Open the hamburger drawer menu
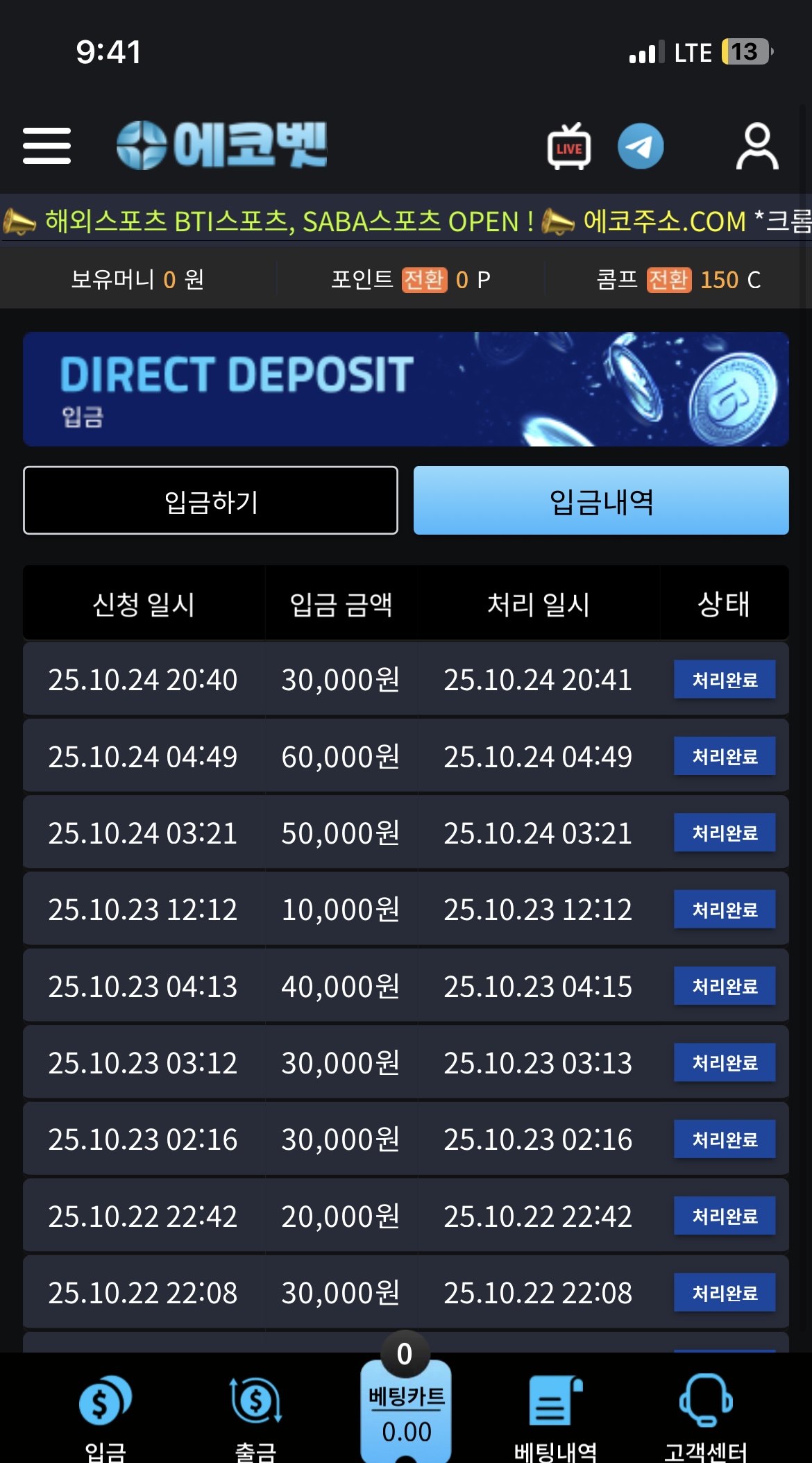 tap(46, 146)
